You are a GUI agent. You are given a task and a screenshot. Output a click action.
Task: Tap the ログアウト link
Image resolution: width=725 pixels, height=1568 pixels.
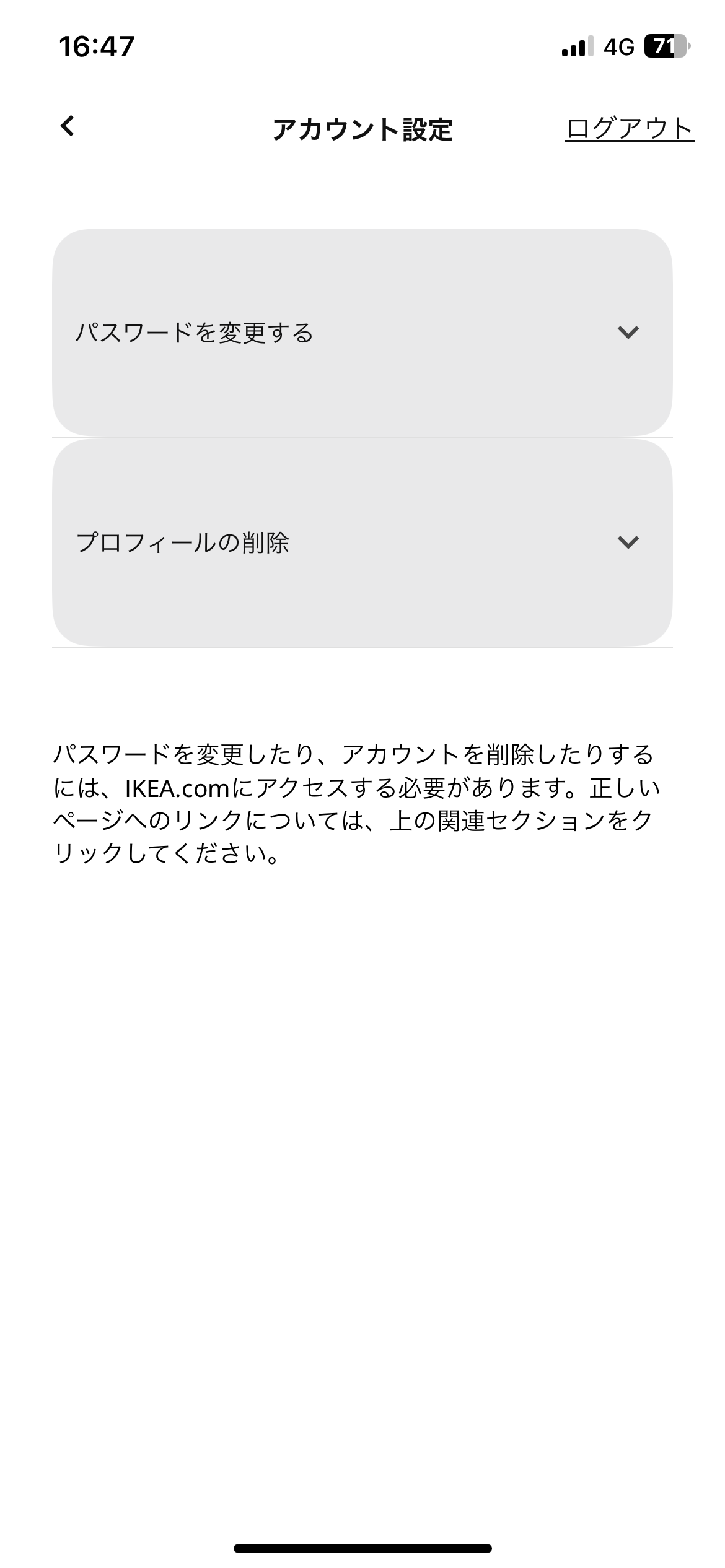pyautogui.click(x=630, y=129)
